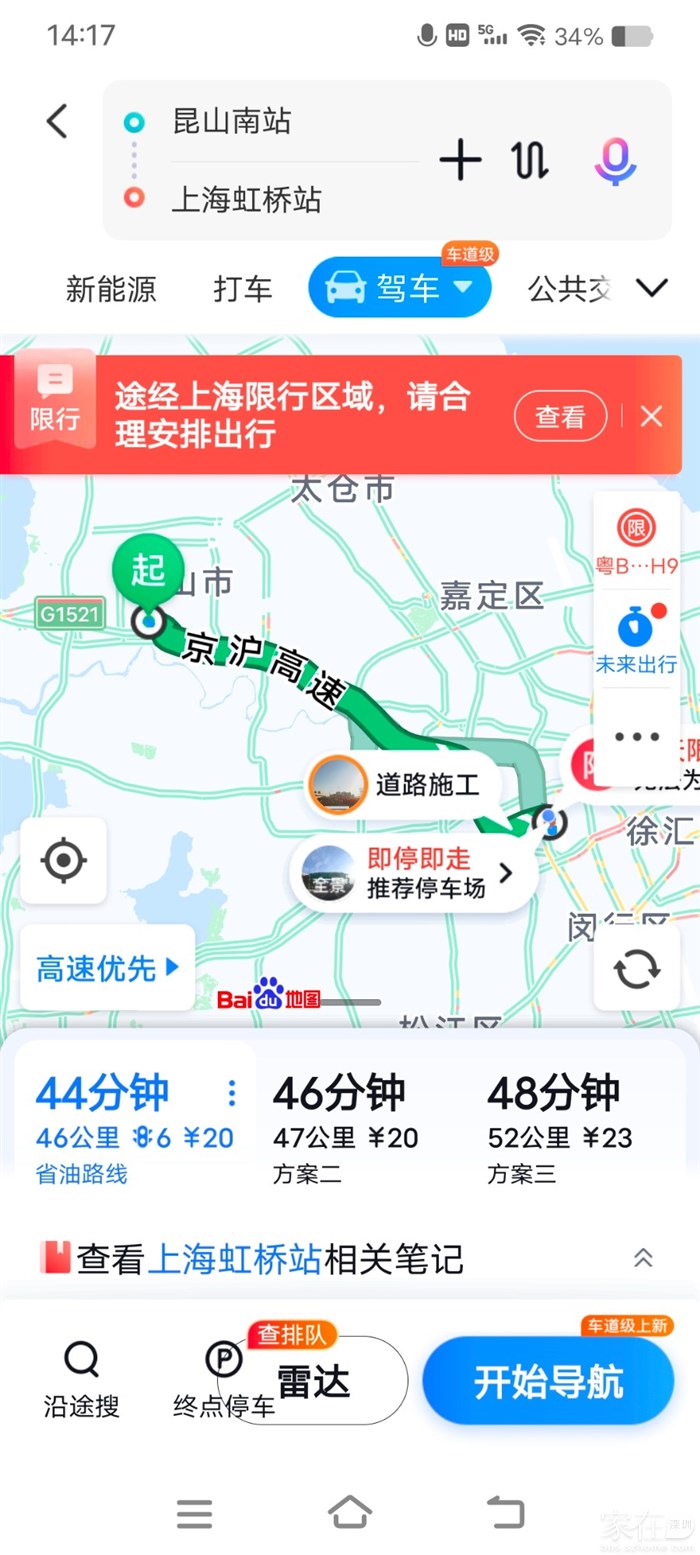This screenshot has height=1555, width=700.
Task: Start navigation with 开始导航
Action: click(548, 1381)
